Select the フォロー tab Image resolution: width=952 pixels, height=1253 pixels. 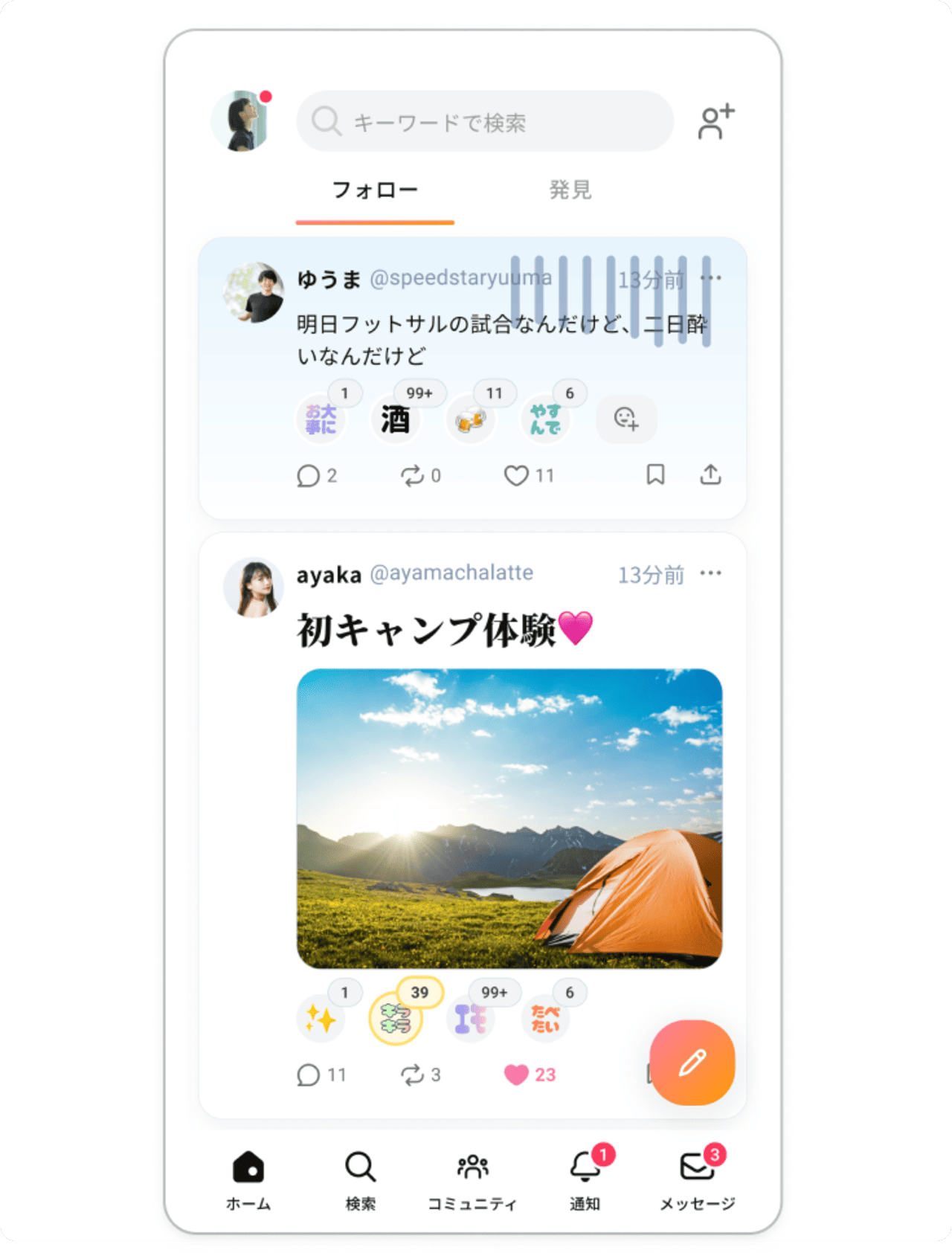(x=375, y=191)
